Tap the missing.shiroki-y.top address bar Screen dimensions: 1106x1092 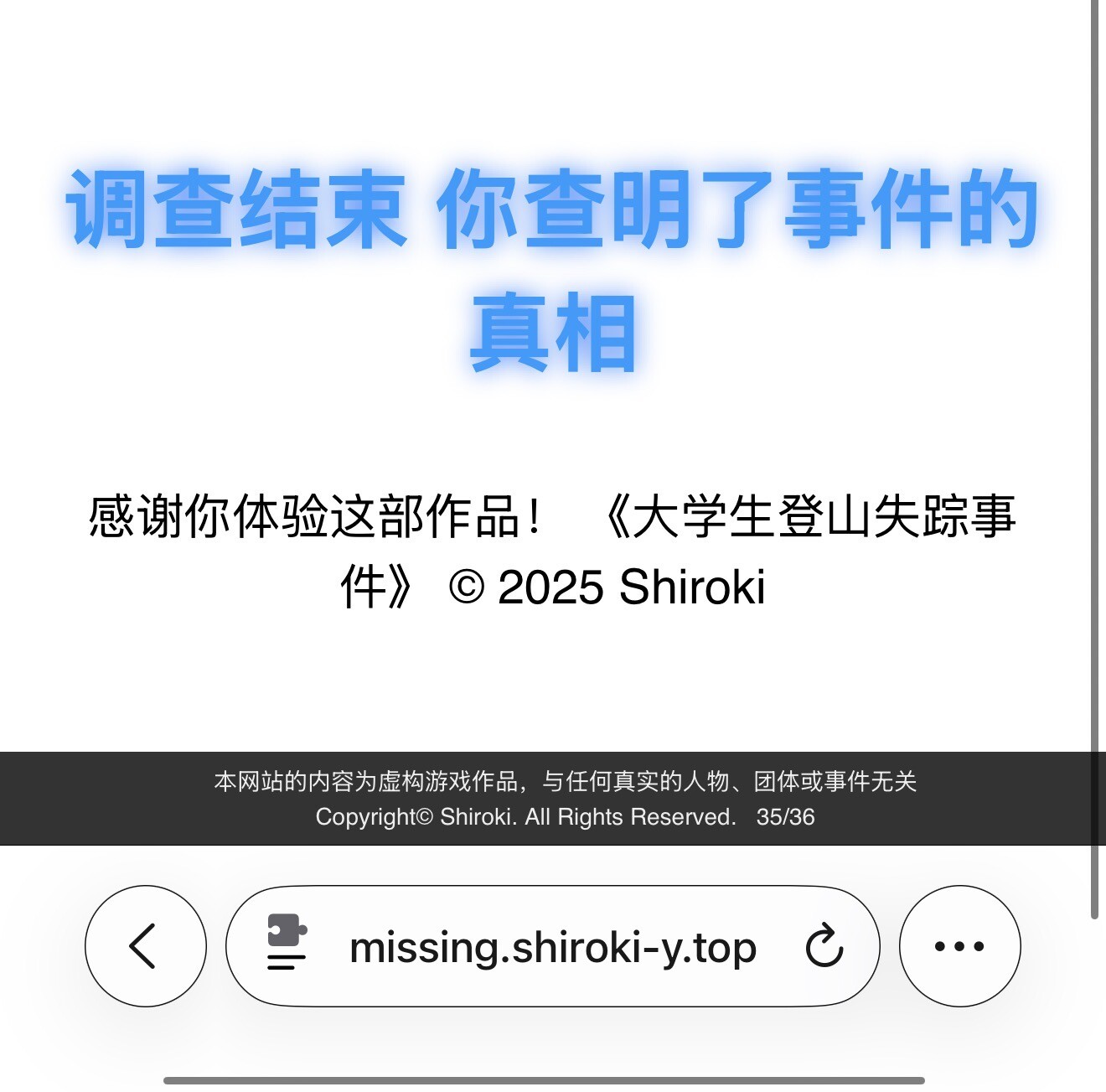[x=553, y=948]
